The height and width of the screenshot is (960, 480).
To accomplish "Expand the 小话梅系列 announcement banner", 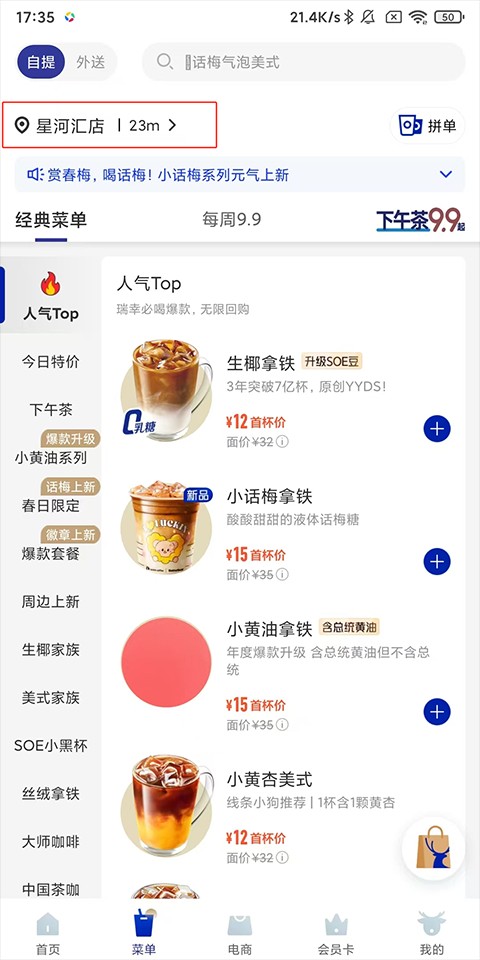I will pos(446,174).
